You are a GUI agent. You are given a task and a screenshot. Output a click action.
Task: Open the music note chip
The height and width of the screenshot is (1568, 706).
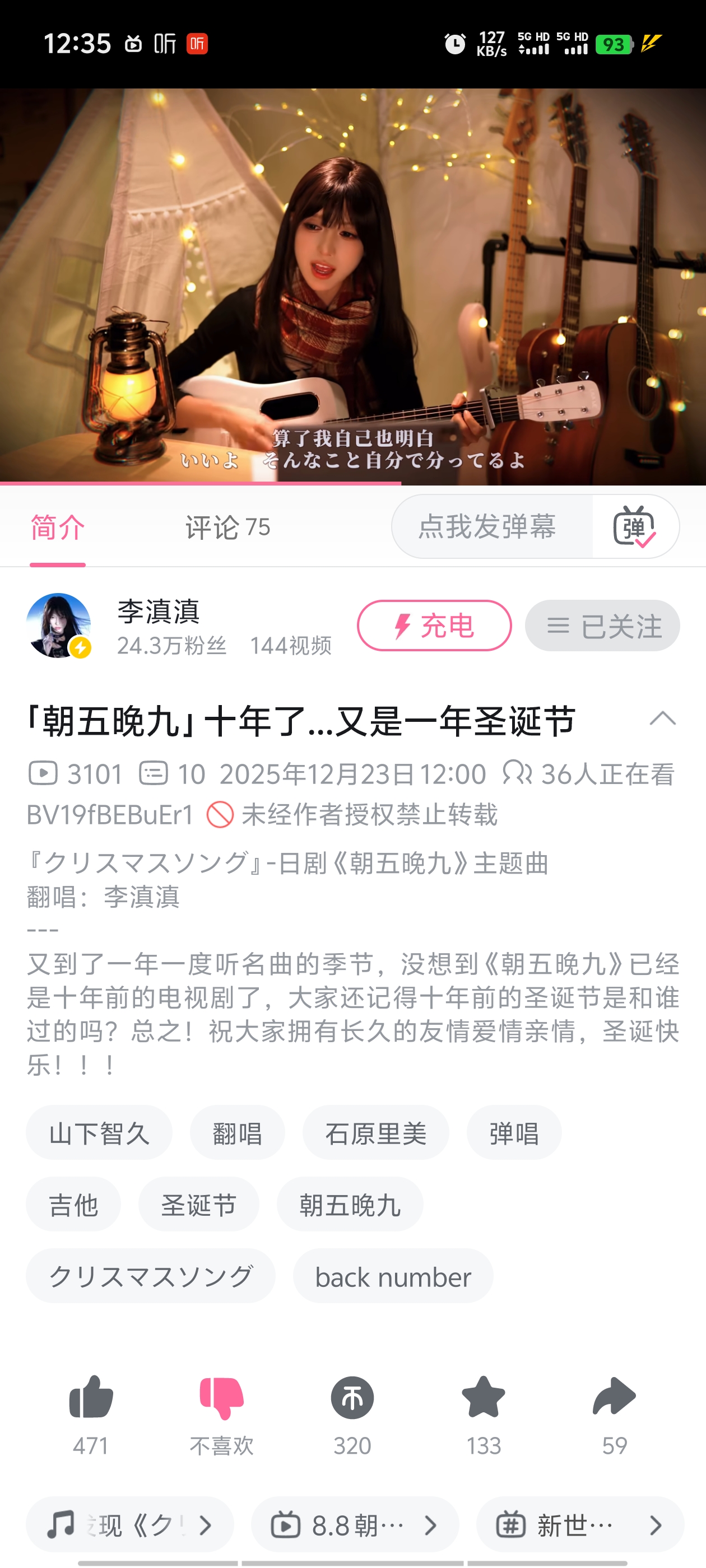click(130, 1525)
